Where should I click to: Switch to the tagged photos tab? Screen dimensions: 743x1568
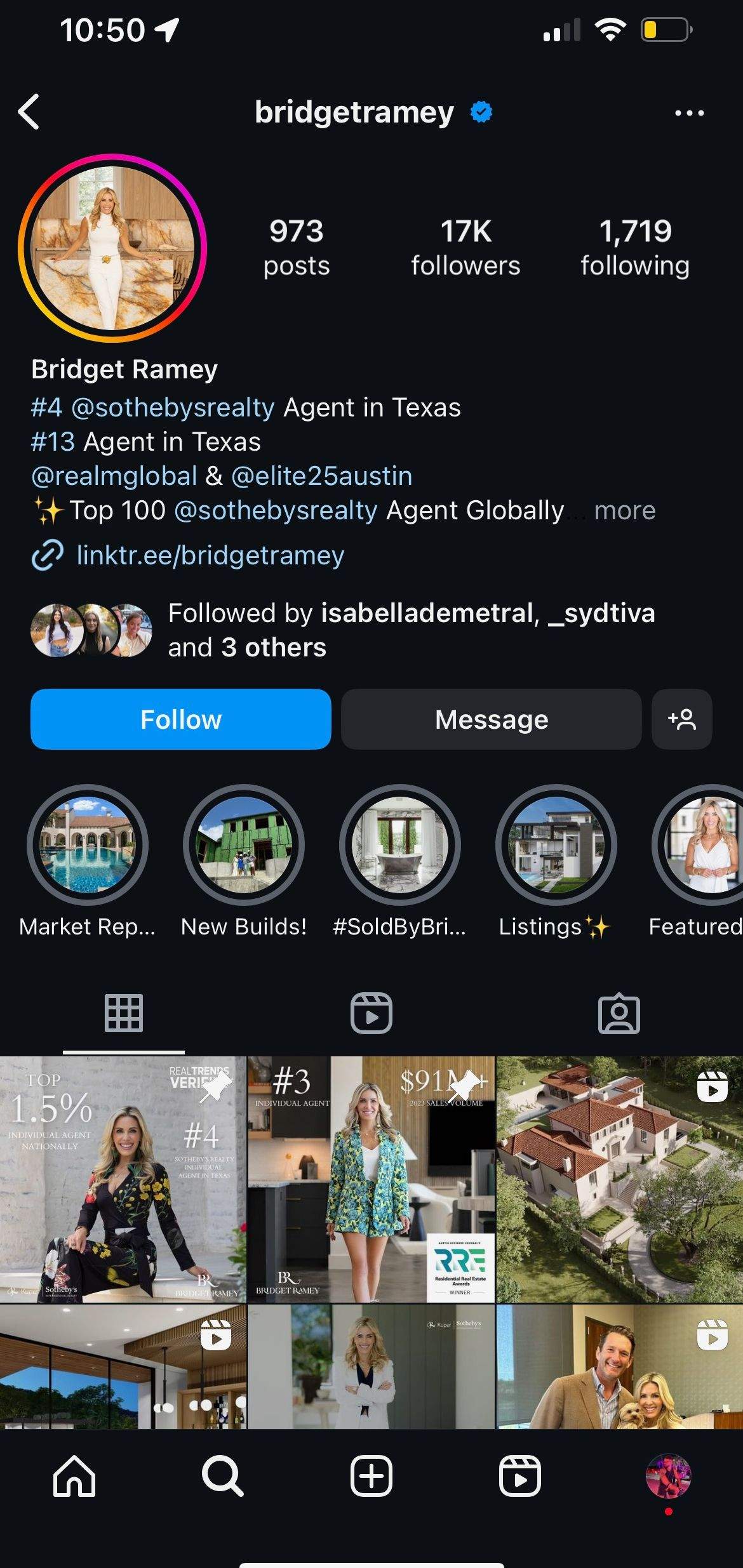click(x=619, y=1013)
